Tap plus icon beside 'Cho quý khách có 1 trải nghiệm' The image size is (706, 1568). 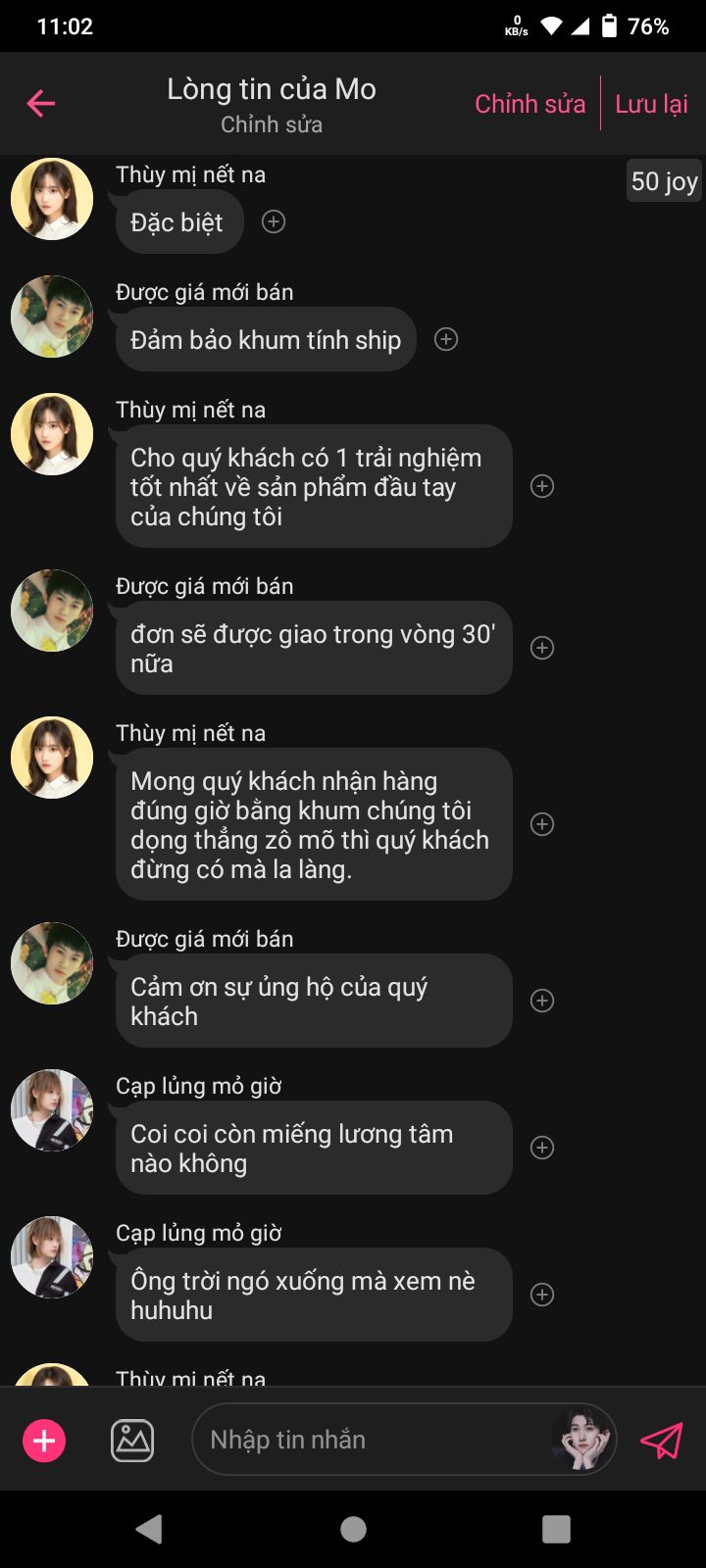click(542, 486)
